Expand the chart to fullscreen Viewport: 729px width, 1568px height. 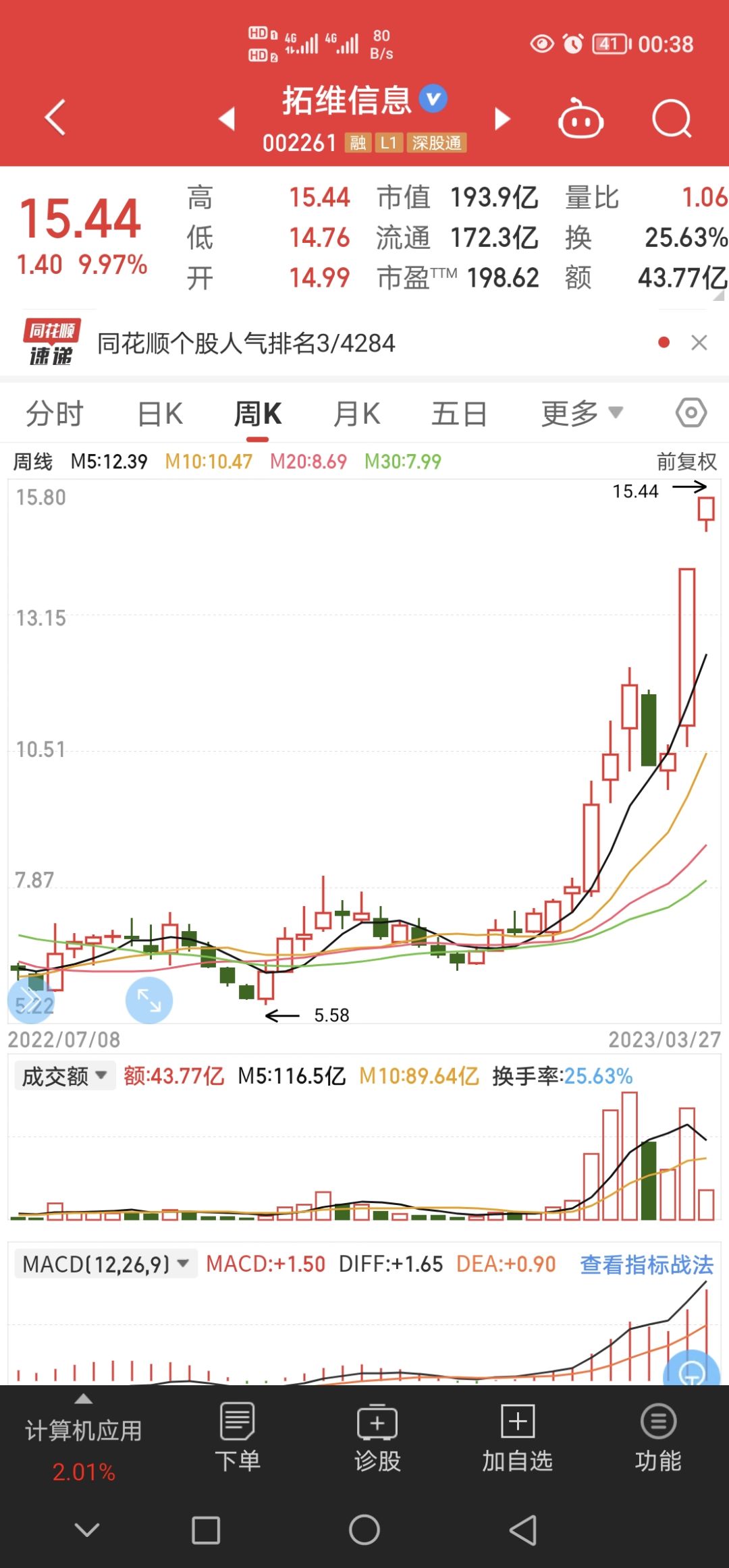pos(149,1000)
